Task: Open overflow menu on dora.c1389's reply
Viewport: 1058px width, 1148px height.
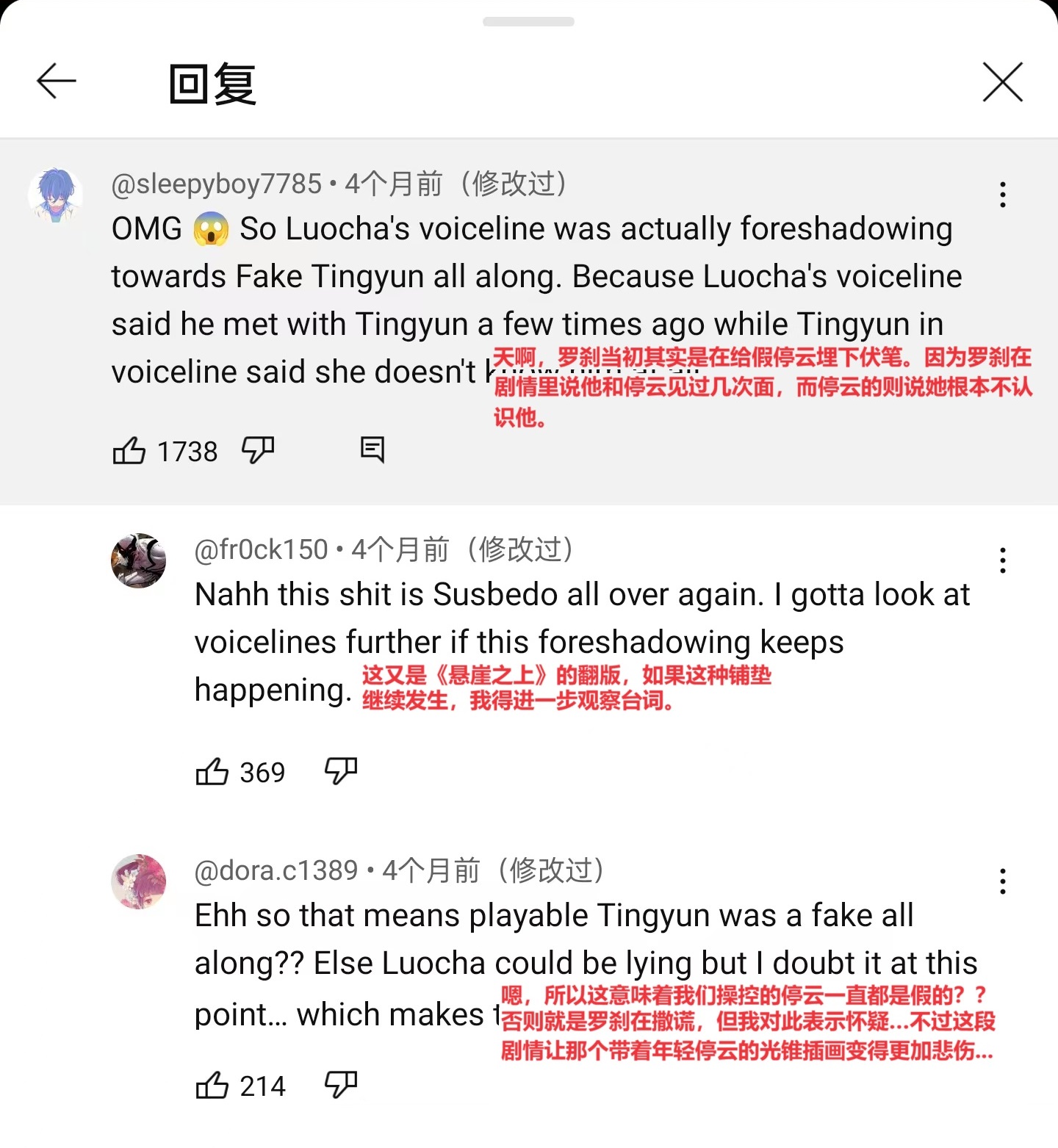Action: (x=1002, y=881)
